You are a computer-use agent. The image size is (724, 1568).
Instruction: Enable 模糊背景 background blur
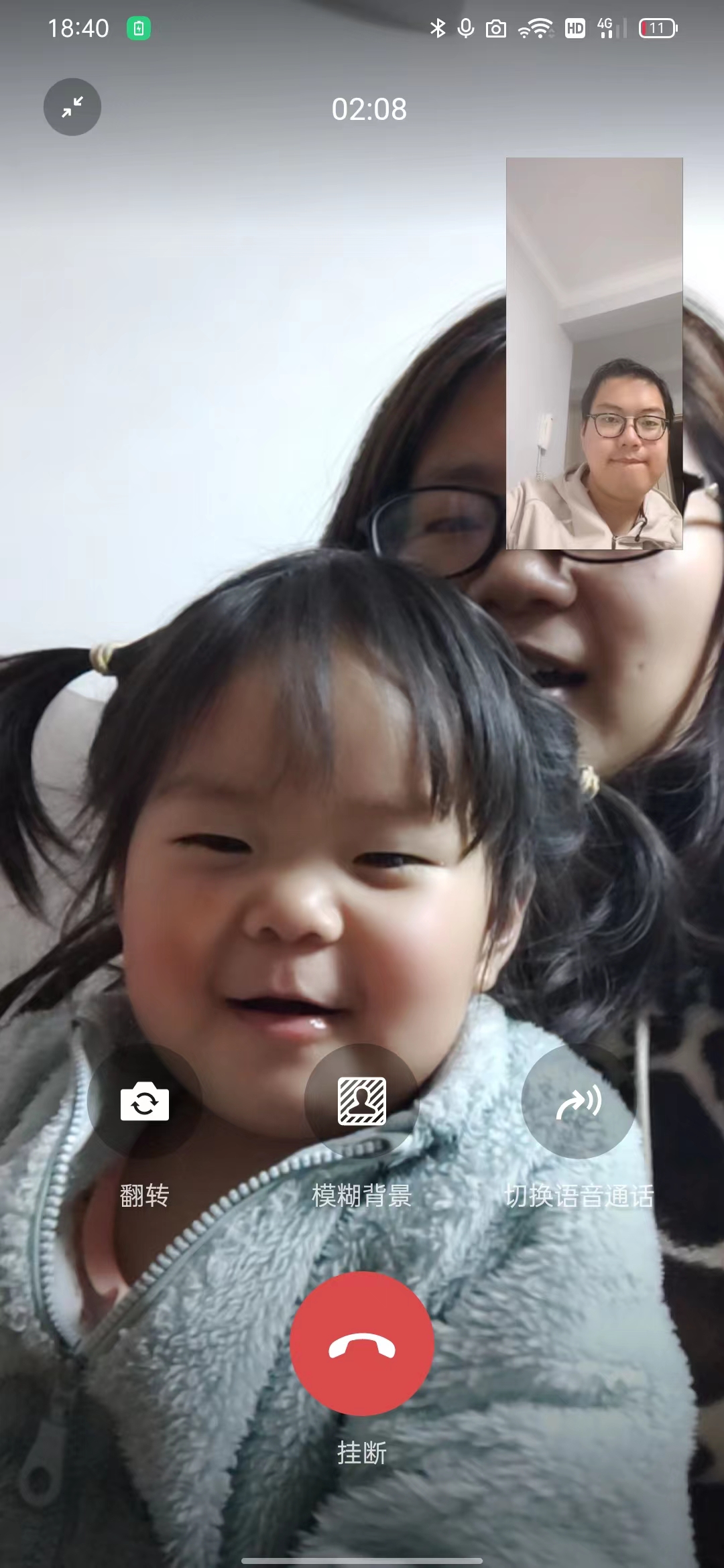[x=362, y=1102]
